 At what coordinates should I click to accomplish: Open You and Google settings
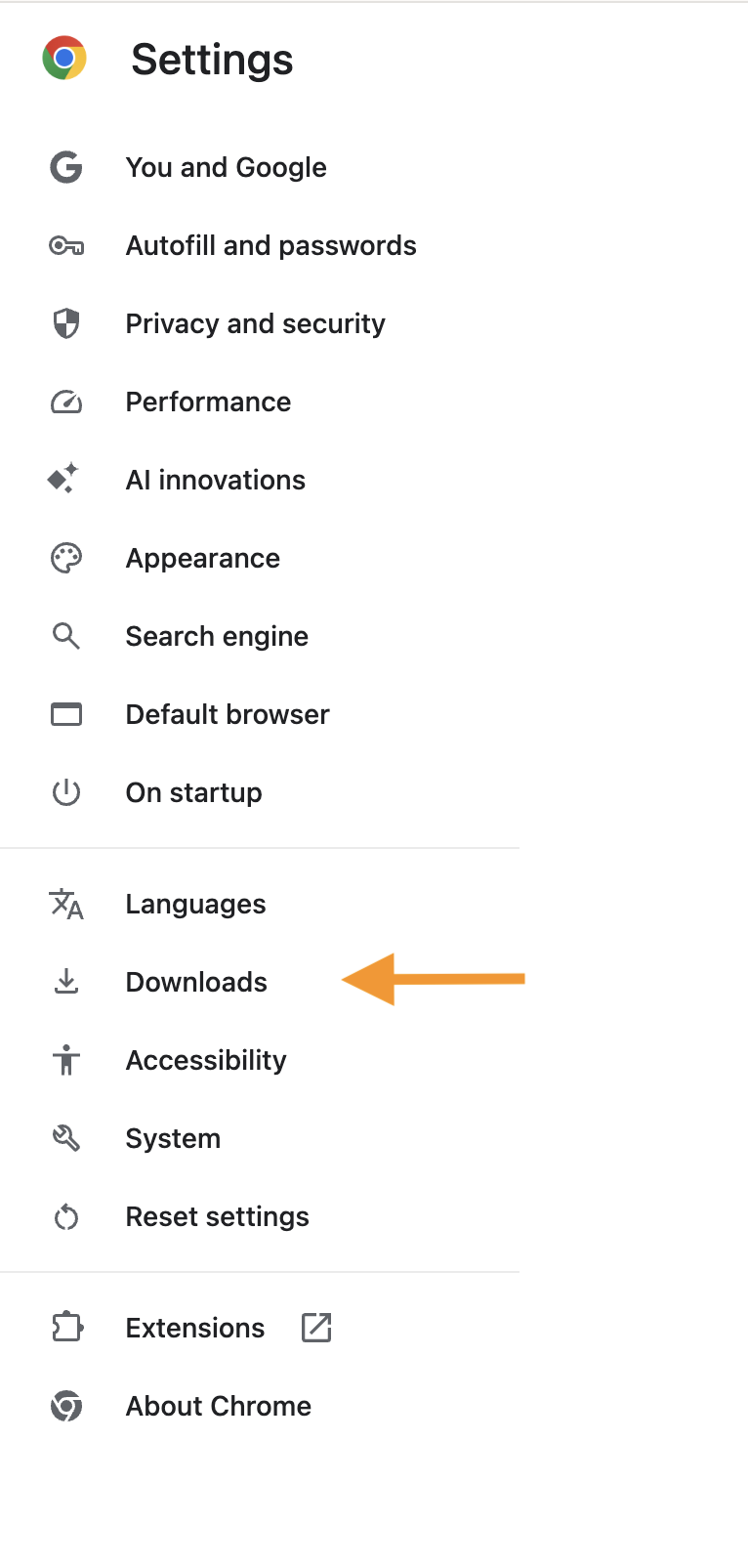[x=226, y=168]
